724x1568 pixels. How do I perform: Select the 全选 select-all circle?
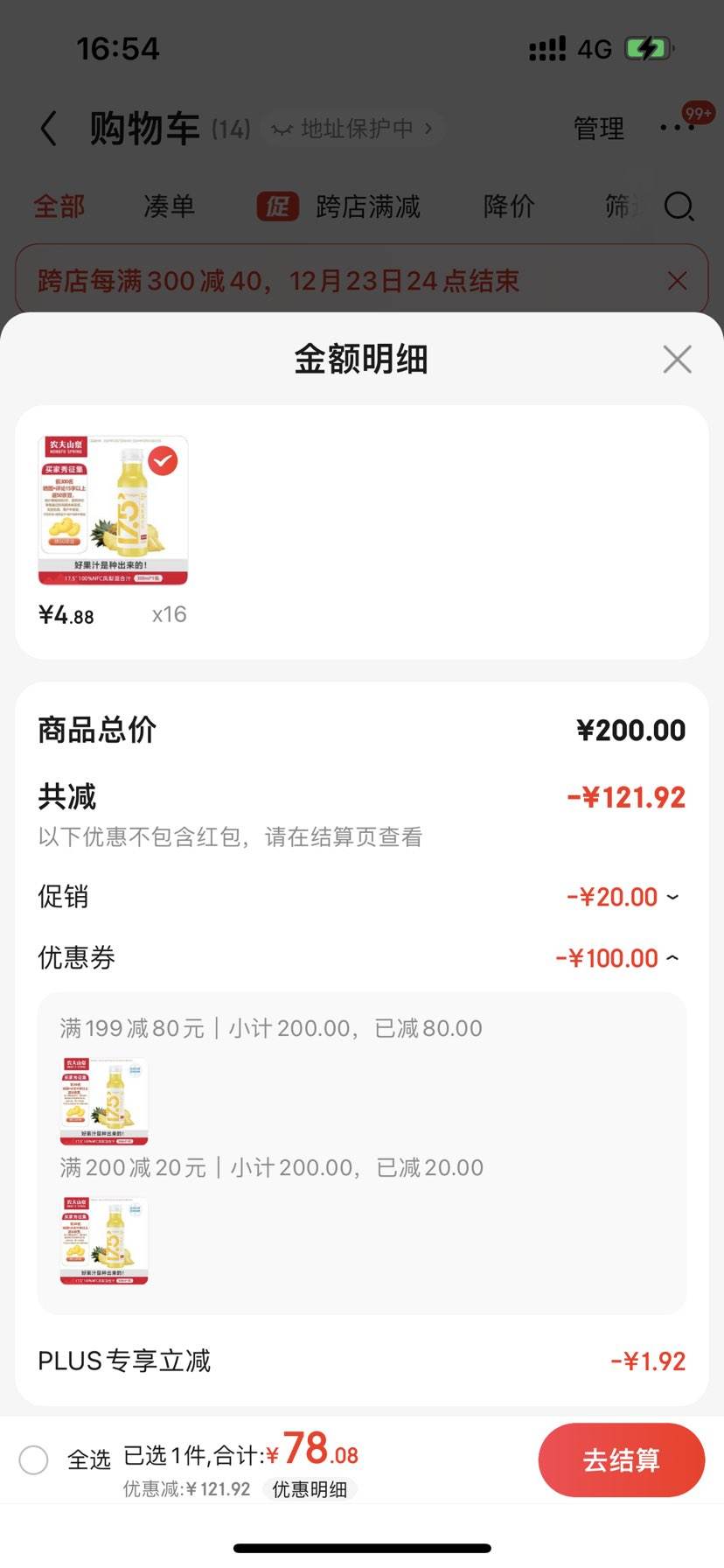[x=34, y=1459]
